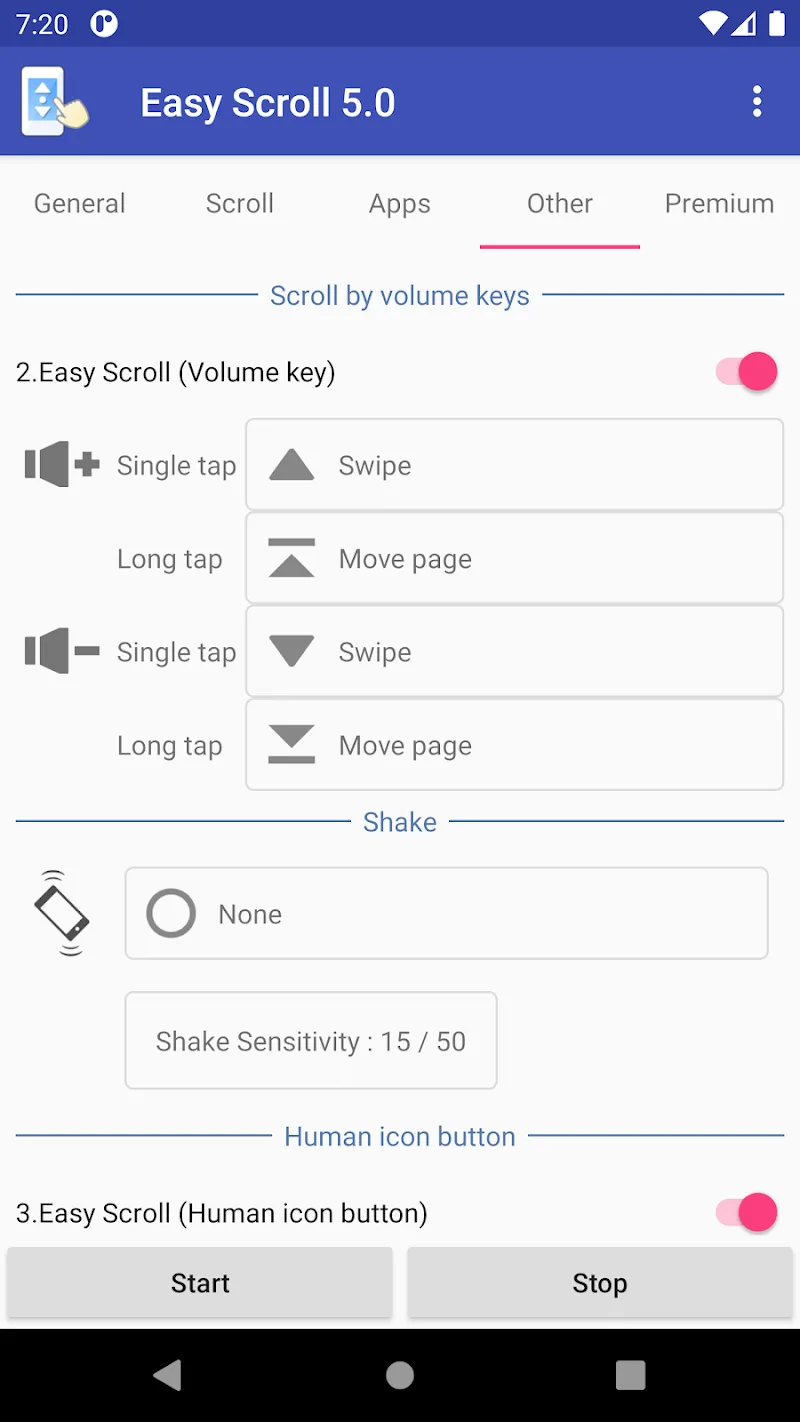Disable Easy Scroll volume key toggle
800x1422 pixels.
tap(747, 372)
